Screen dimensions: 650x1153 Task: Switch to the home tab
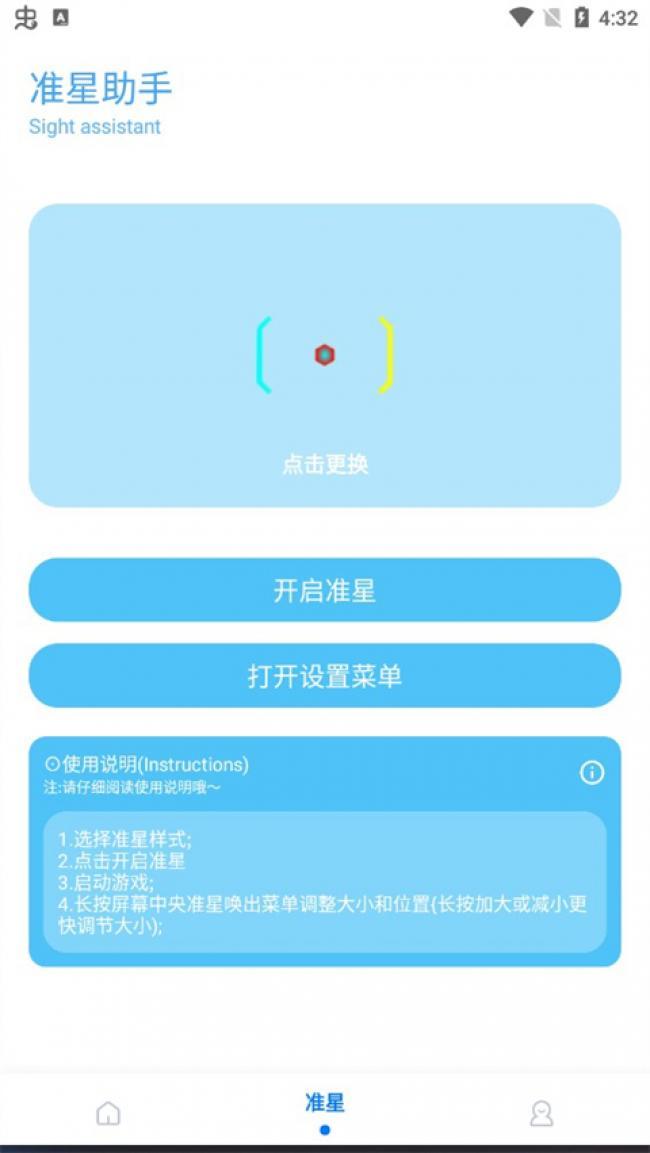pyautogui.click(x=108, y=1113)
